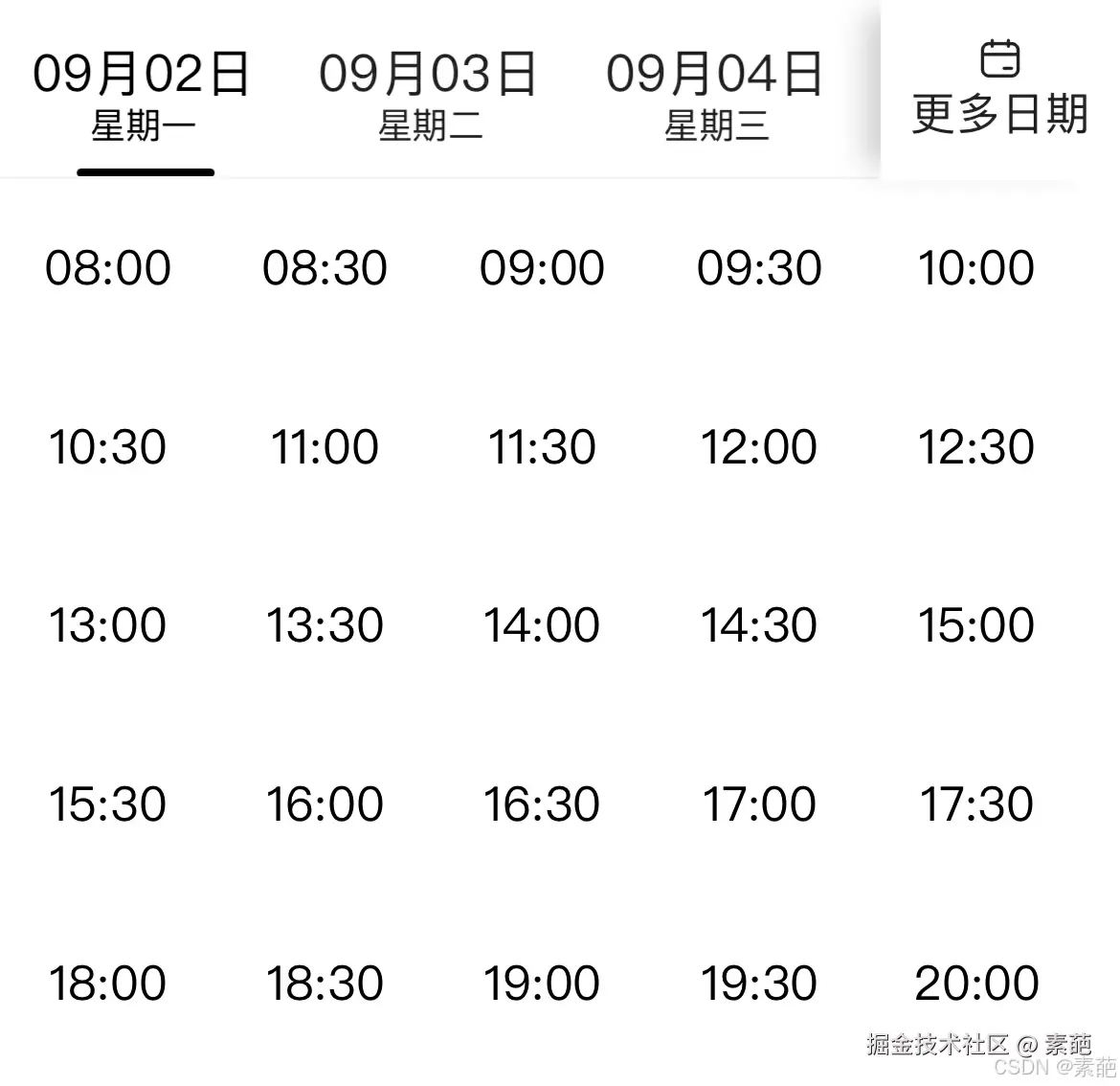Select the 15:30 time slot
The height and width of the screenshot is (1086, 1120).
click(x=108, y=804)
